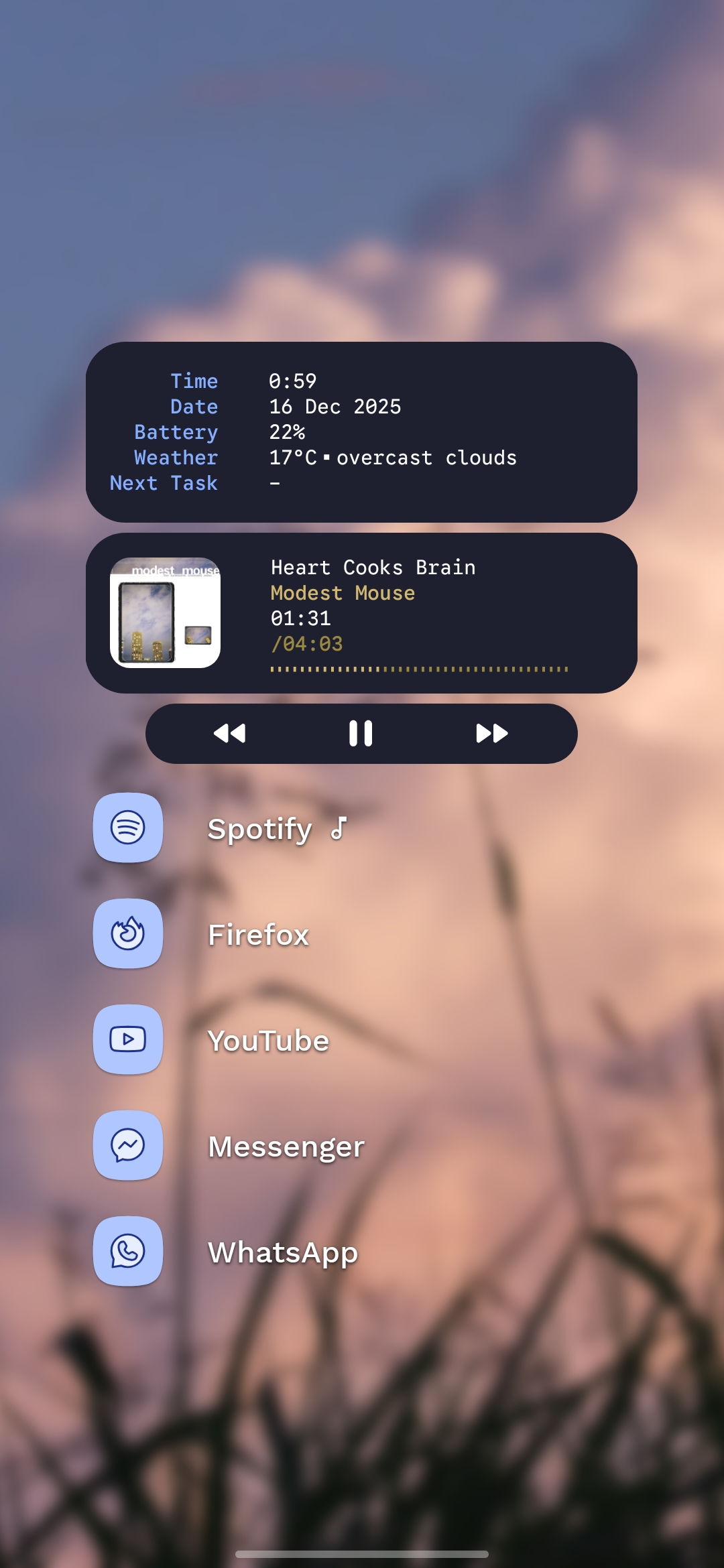Tap the Modest Mouse album art
This screenshot has height=1568, width=724.
point(165,613)
